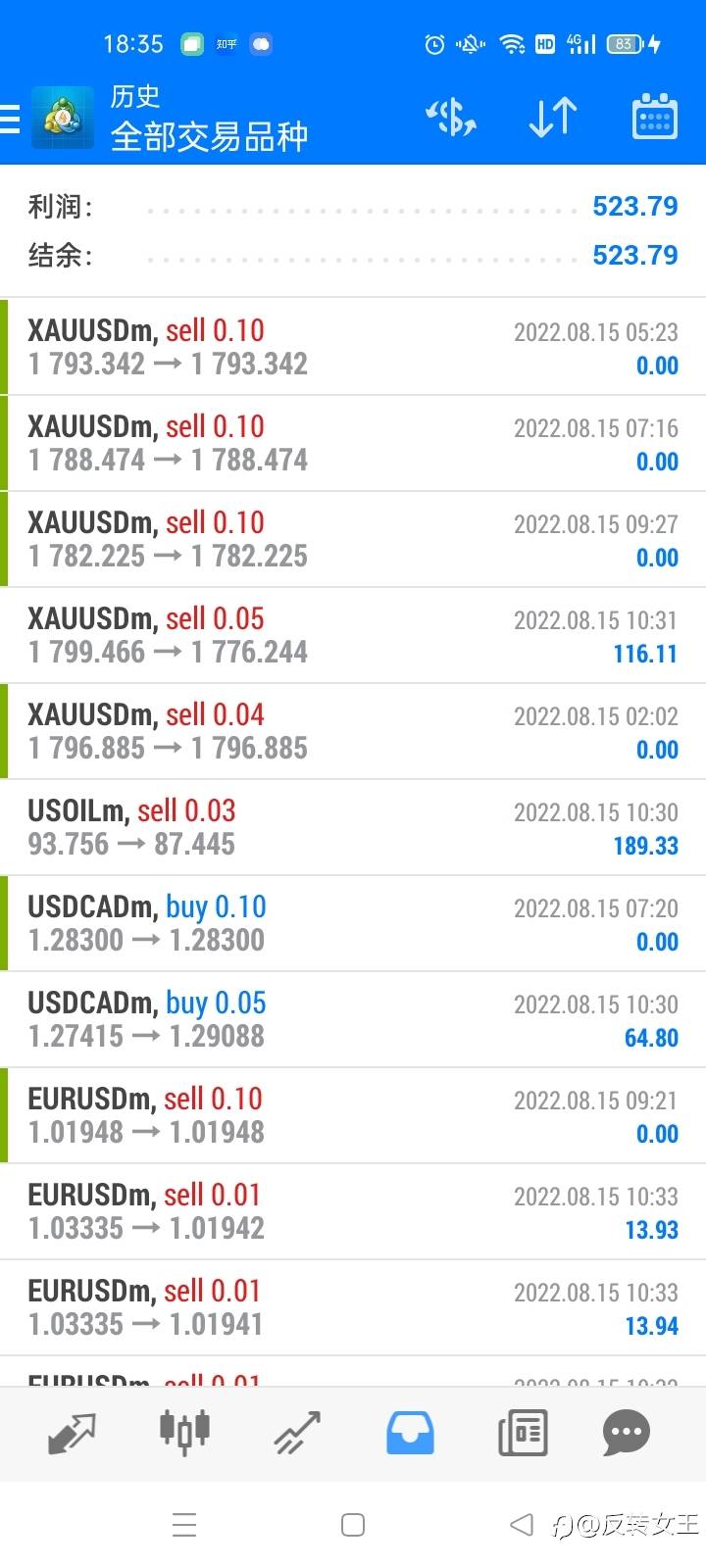This screenshot has height=1568, width=706.
Task: Open the calendar date range picker
Action: point(654,119)
